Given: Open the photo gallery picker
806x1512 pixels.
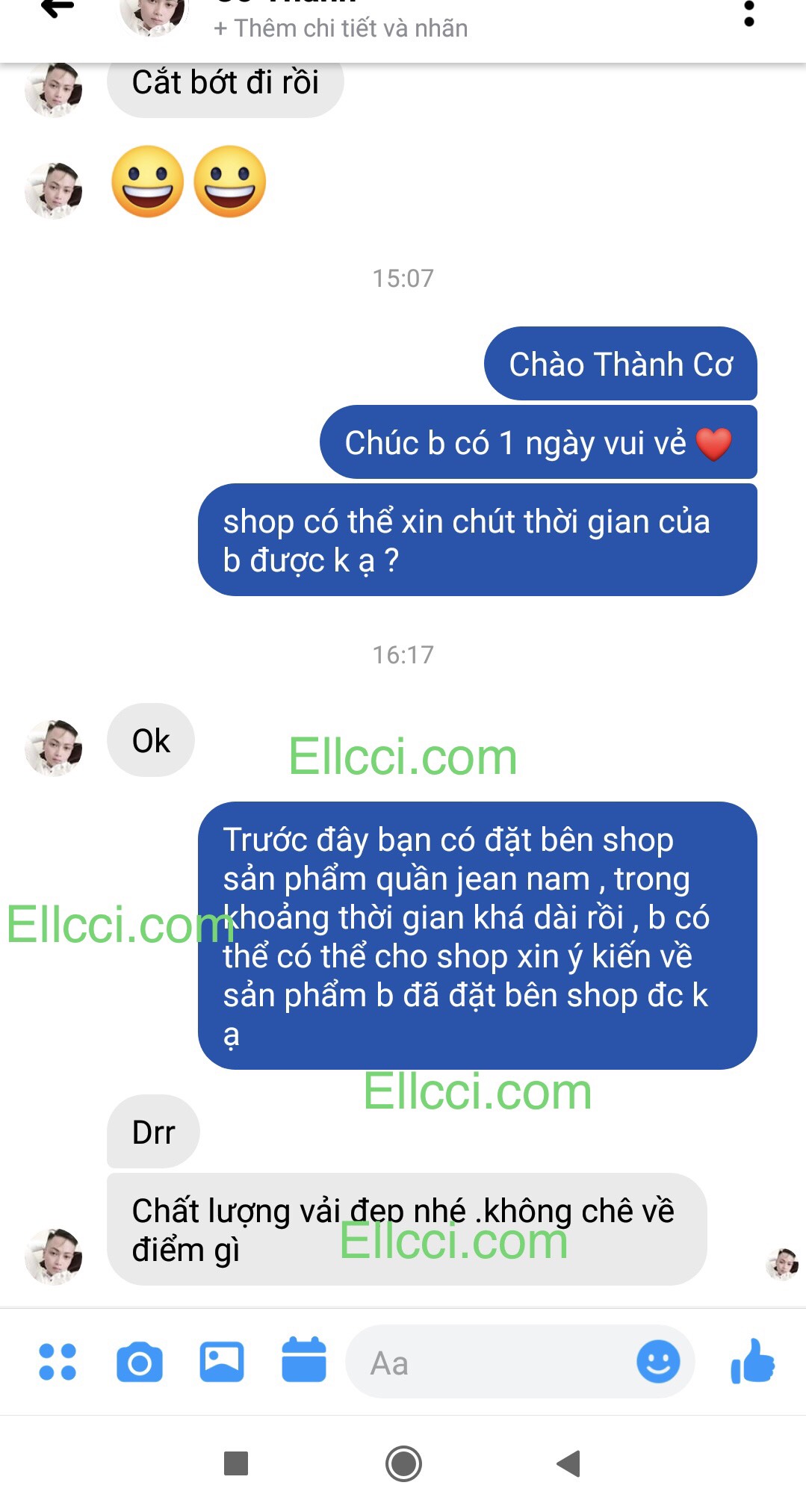Looking at the screenshot, I should click(x=222, y=1361).
